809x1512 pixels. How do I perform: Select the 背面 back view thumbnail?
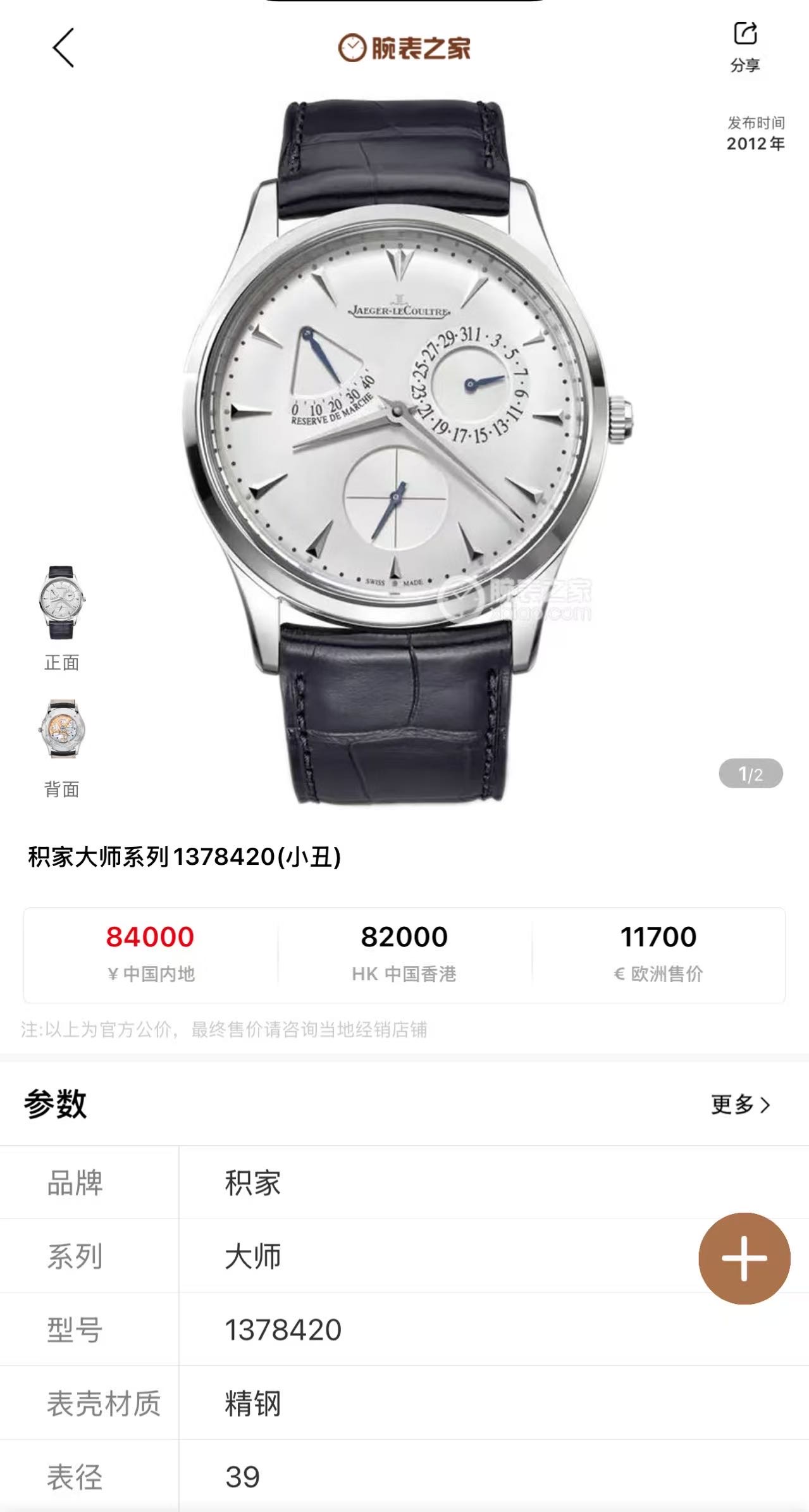pos(61,729)
